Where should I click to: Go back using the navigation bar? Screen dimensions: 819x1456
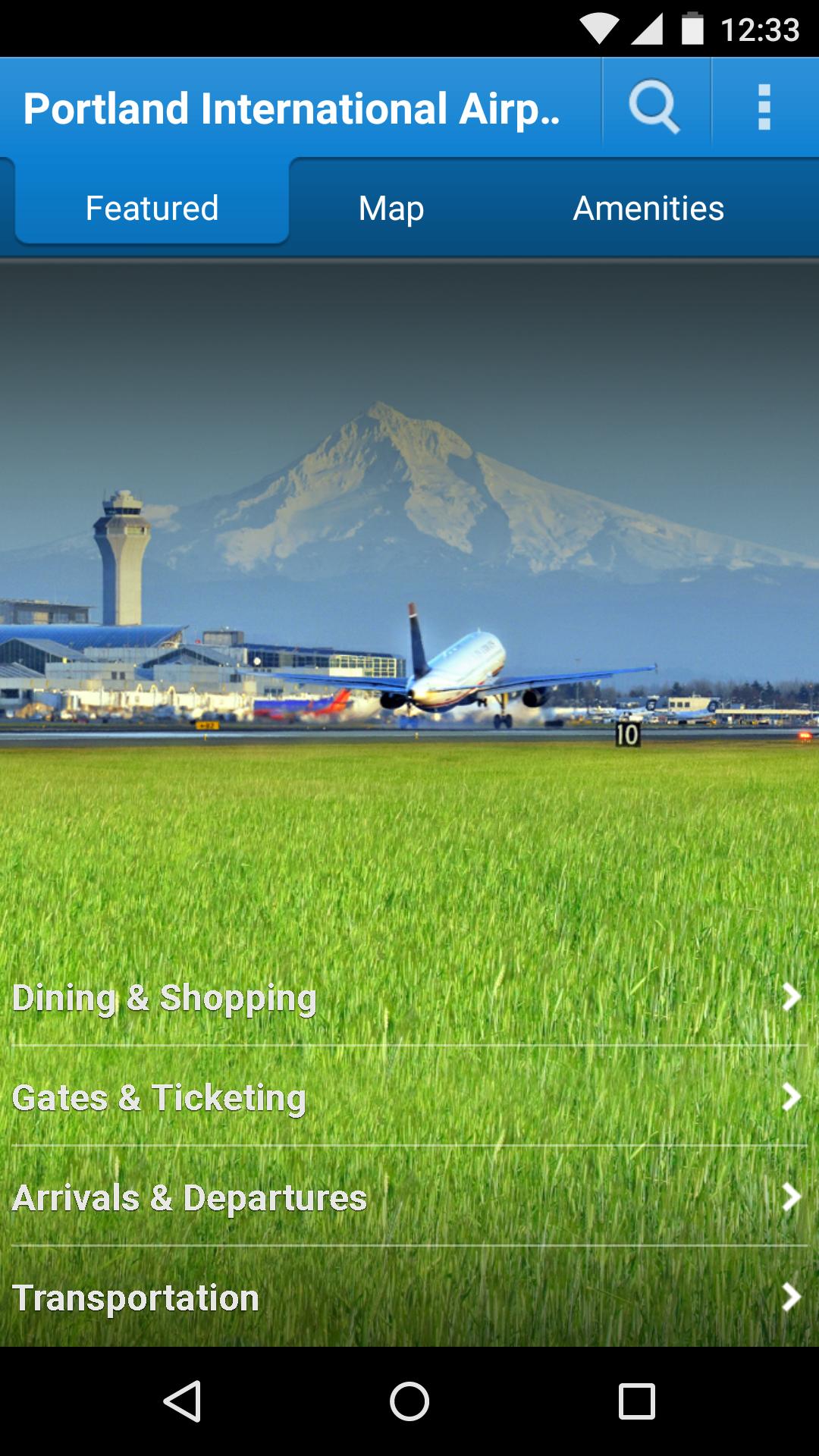coord(182,1401)
